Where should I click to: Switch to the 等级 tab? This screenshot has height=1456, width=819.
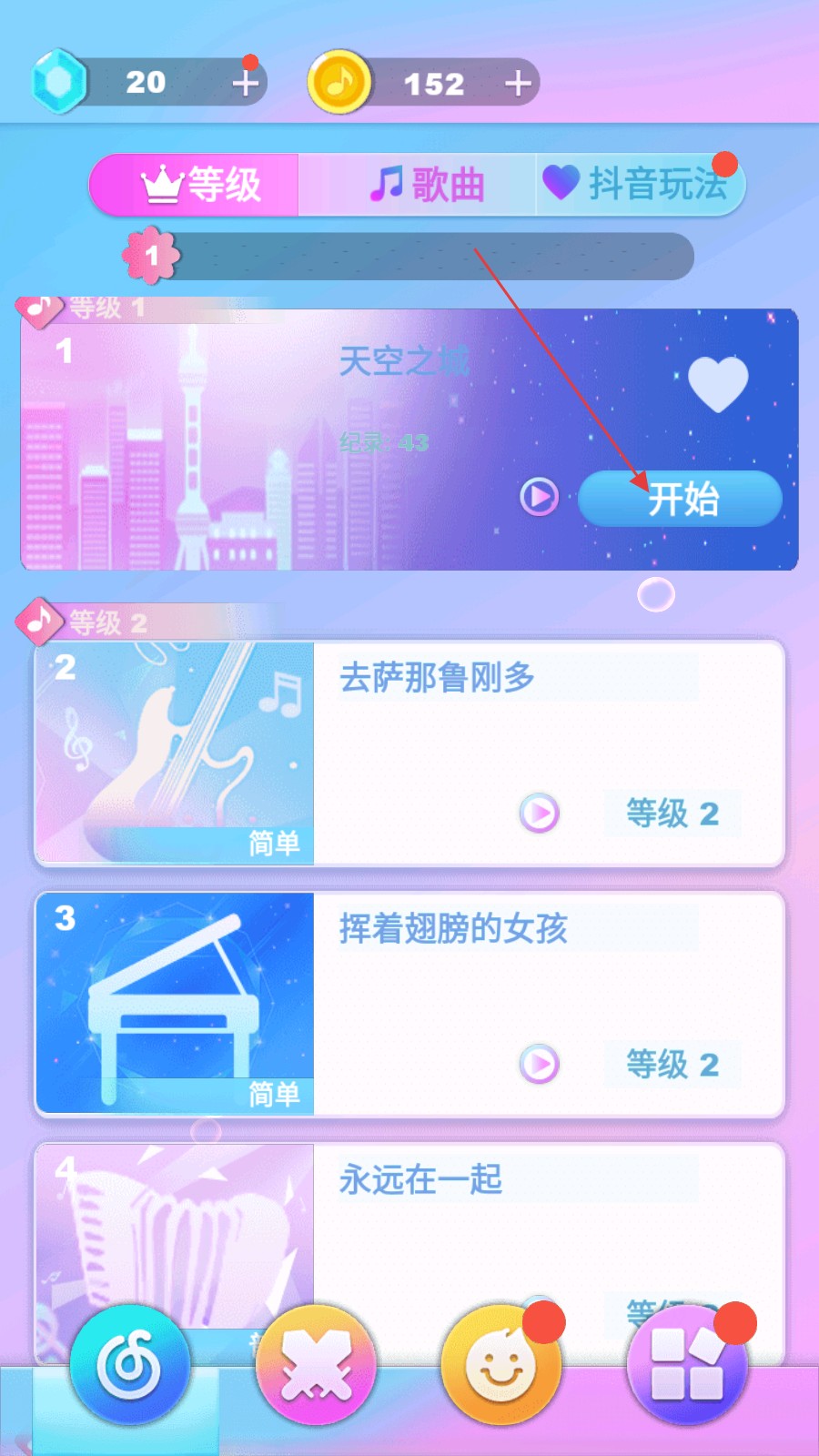(x=200, y=185)
